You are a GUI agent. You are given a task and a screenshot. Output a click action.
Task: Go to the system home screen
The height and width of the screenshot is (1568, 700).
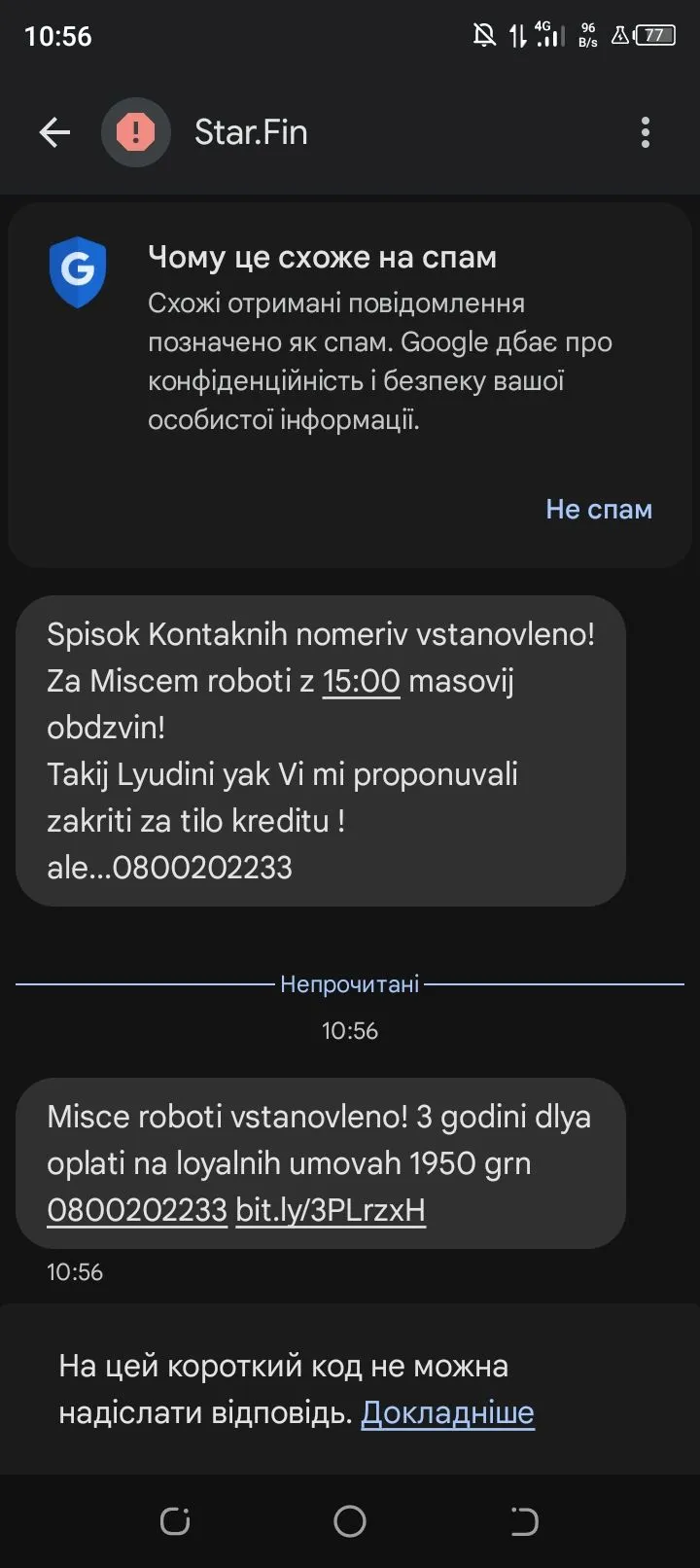[x=350, y=1521]
